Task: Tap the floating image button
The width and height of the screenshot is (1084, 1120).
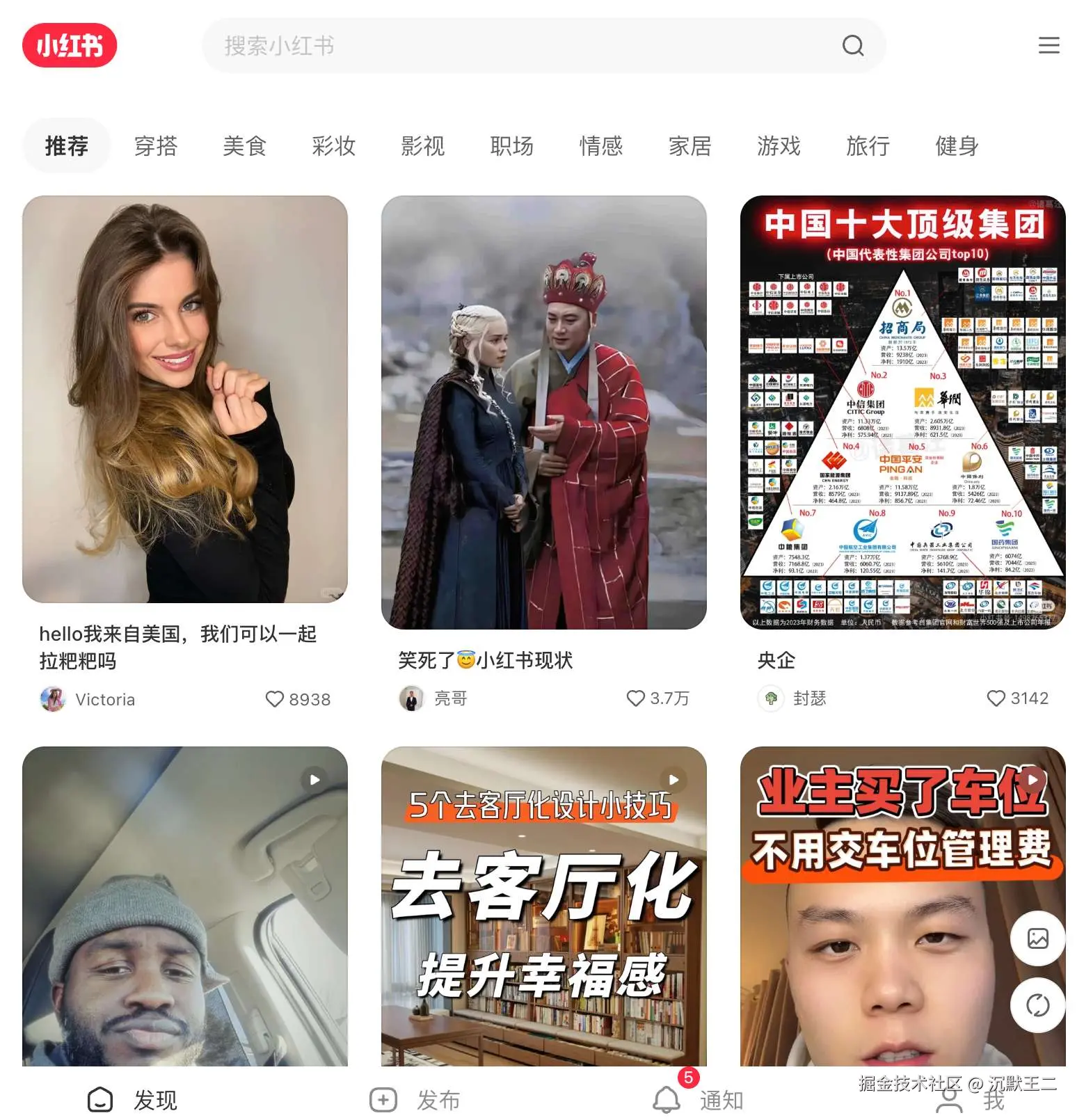Action: [x=1037, y=938]
